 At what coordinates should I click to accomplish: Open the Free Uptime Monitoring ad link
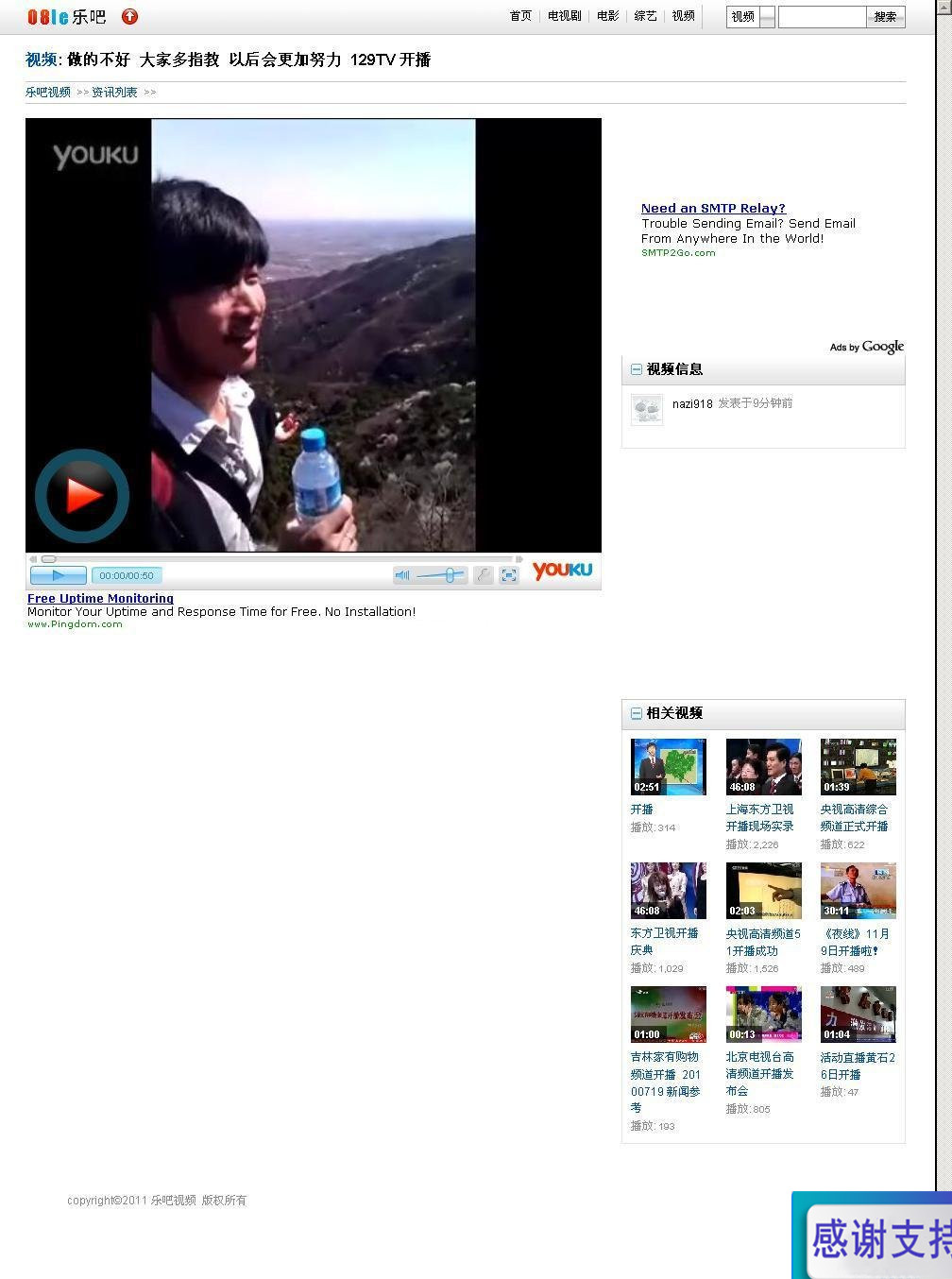pyautogui.click(x=100, y=598)
